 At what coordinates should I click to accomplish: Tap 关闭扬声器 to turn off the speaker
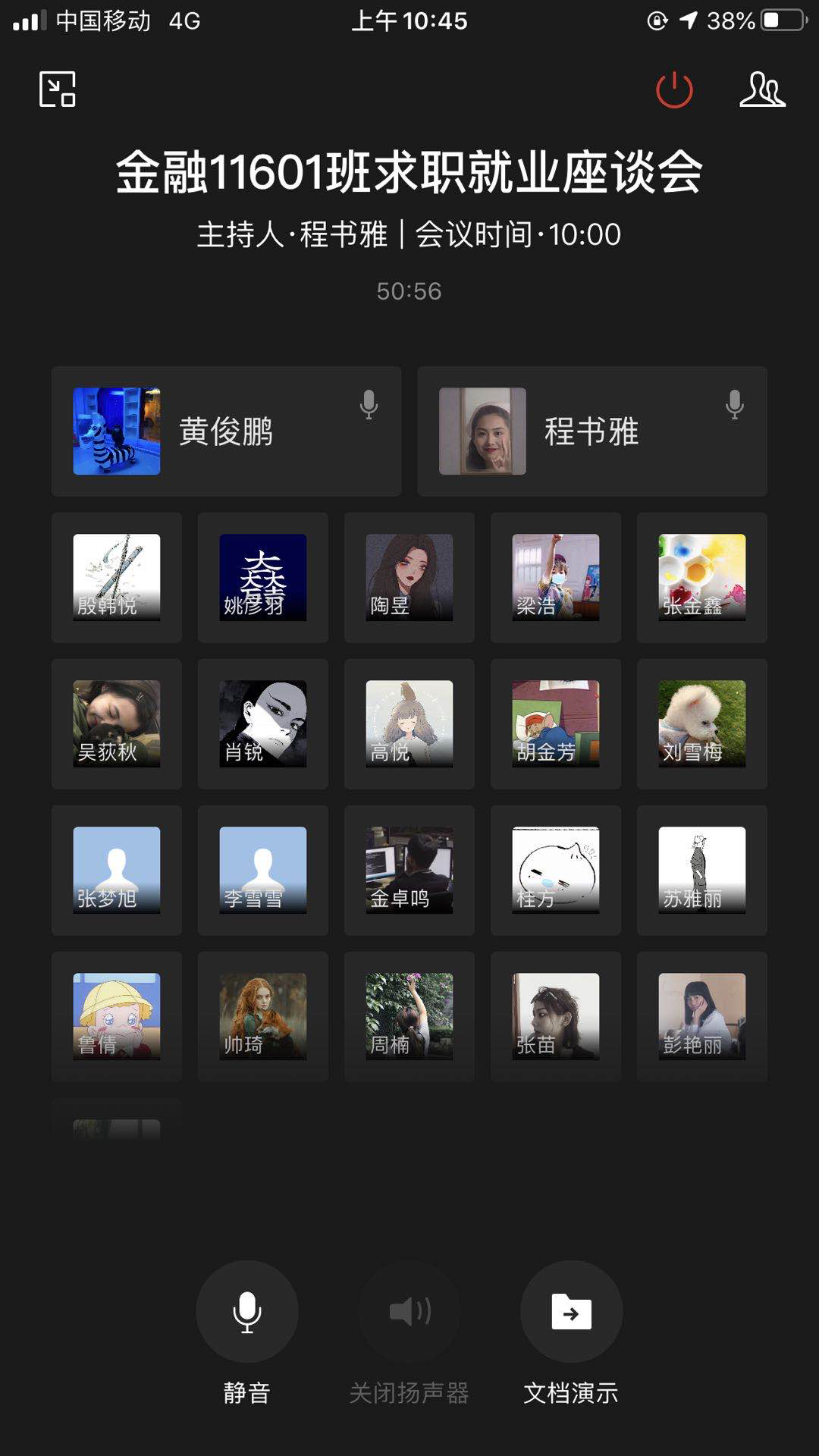coord(409,1312)
